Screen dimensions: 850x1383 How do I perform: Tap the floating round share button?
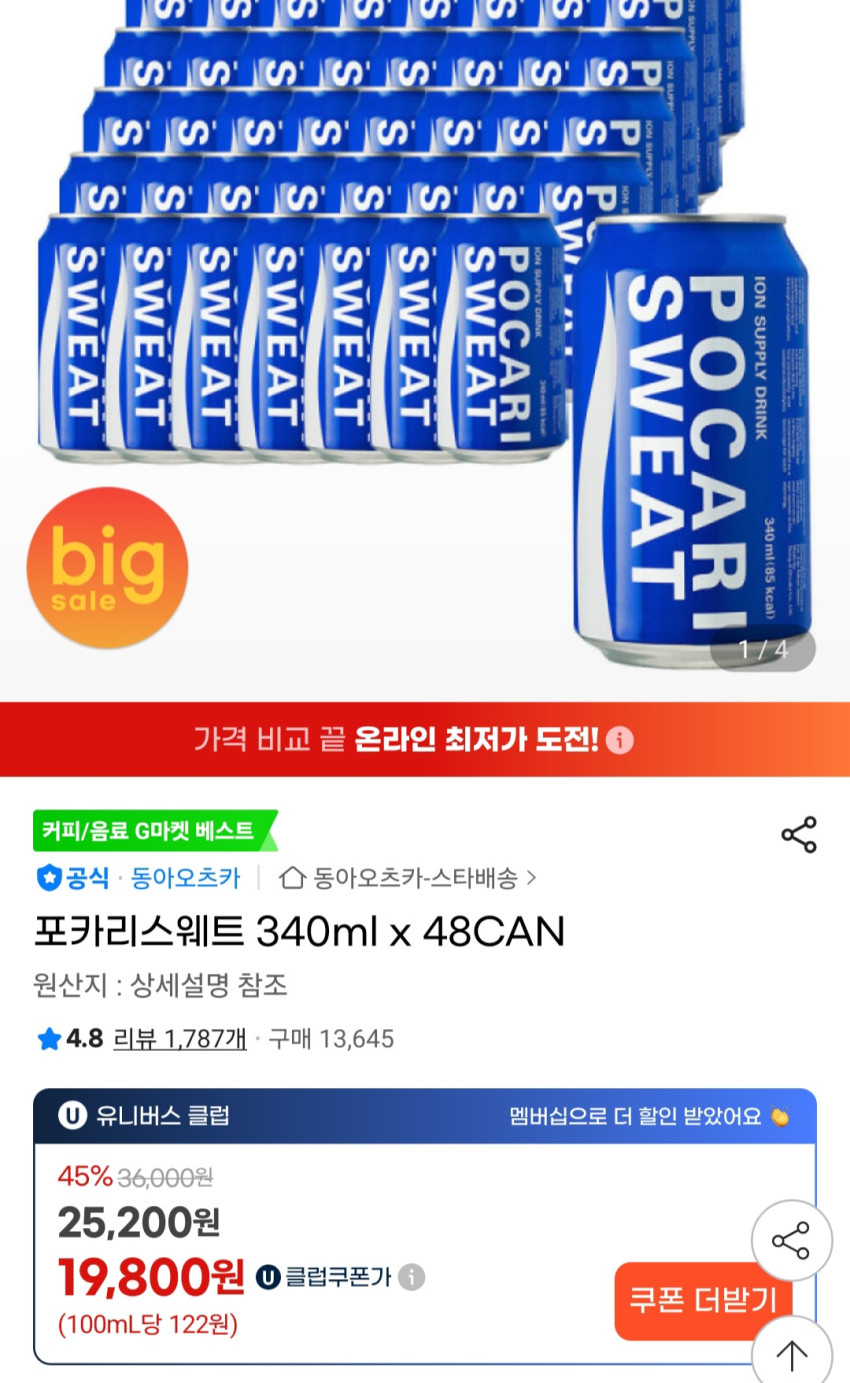[x=791, y=1241]
